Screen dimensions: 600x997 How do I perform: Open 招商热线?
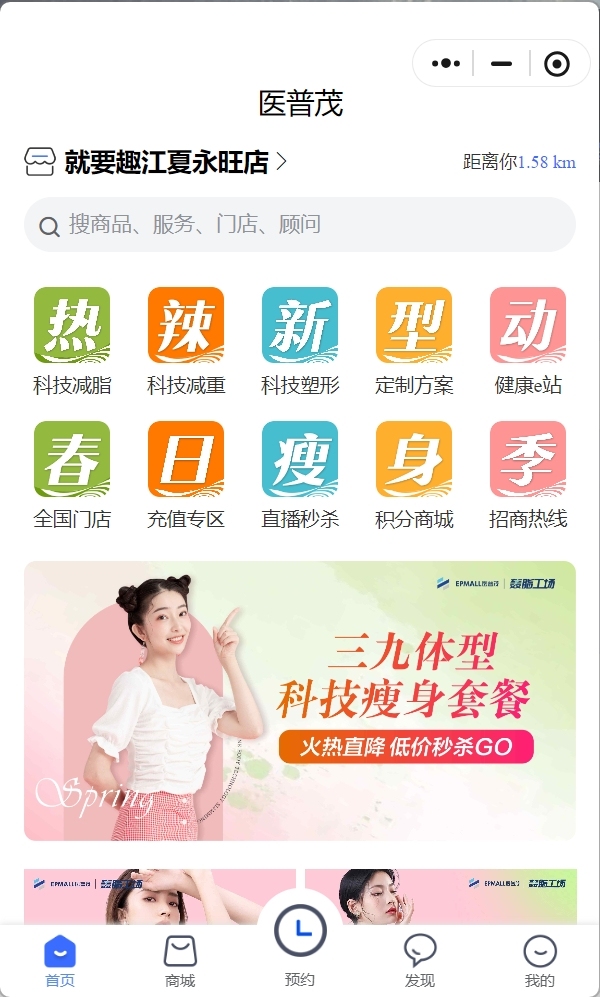click(528, 474)
